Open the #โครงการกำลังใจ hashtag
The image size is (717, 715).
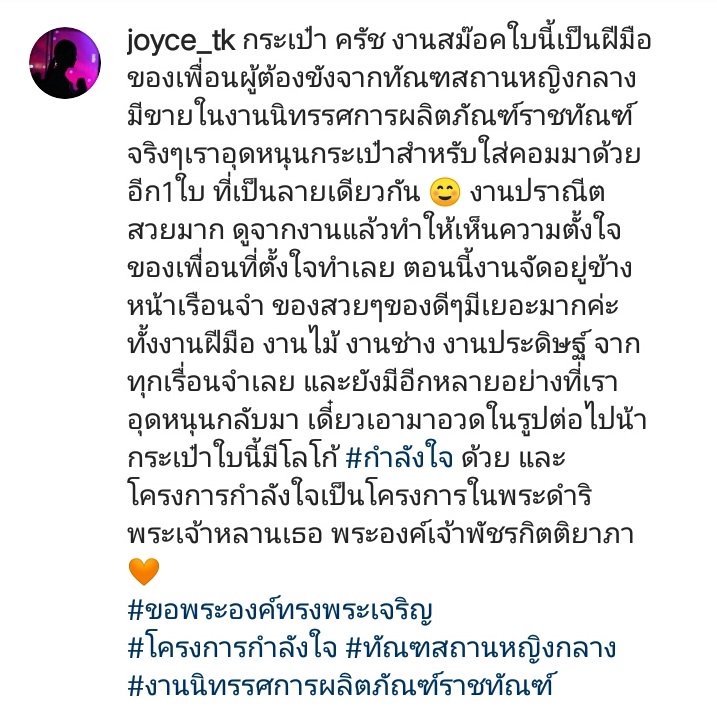coord(231,648)
